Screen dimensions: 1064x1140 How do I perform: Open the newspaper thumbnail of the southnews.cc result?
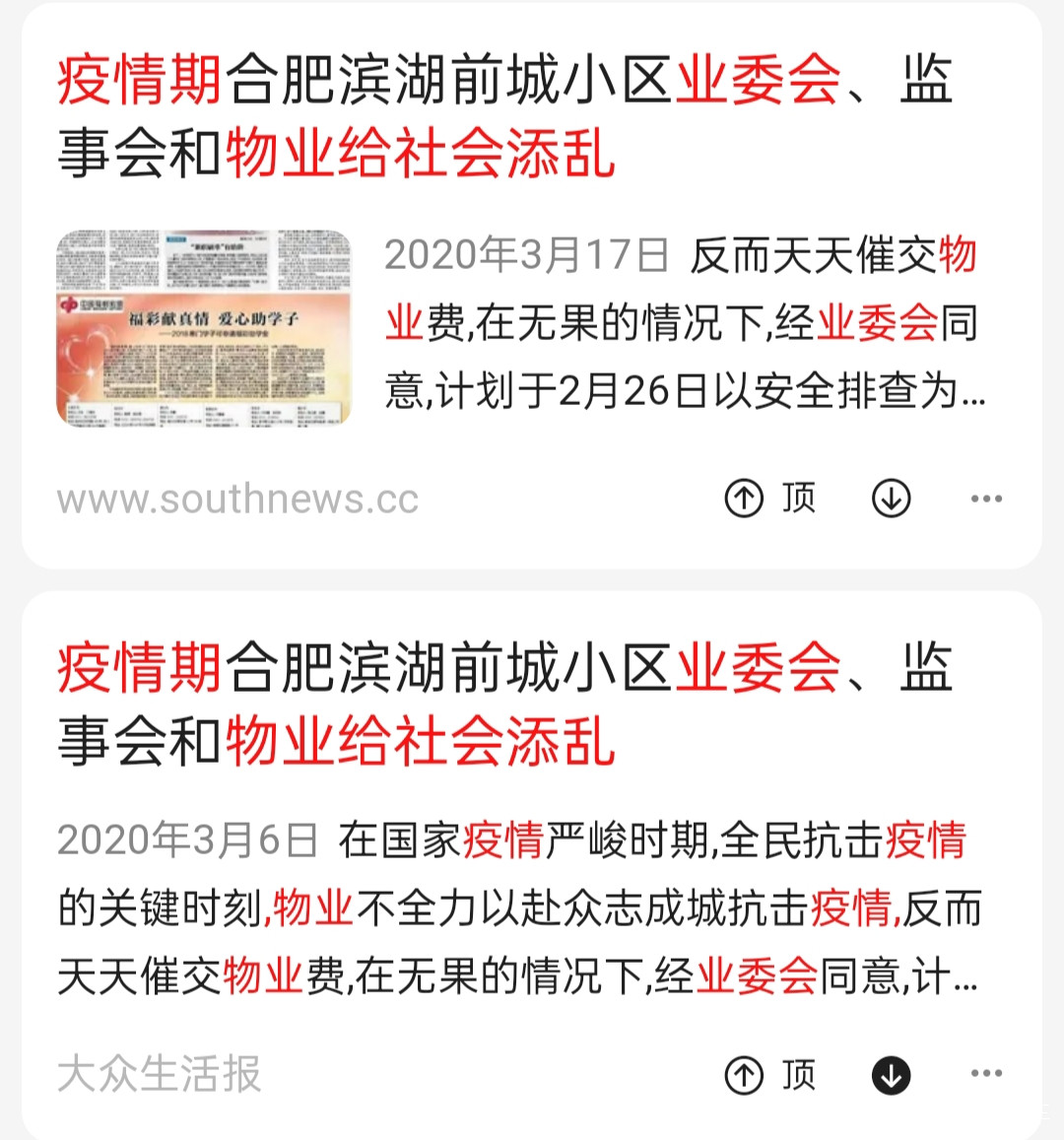[x=204, y=328]
